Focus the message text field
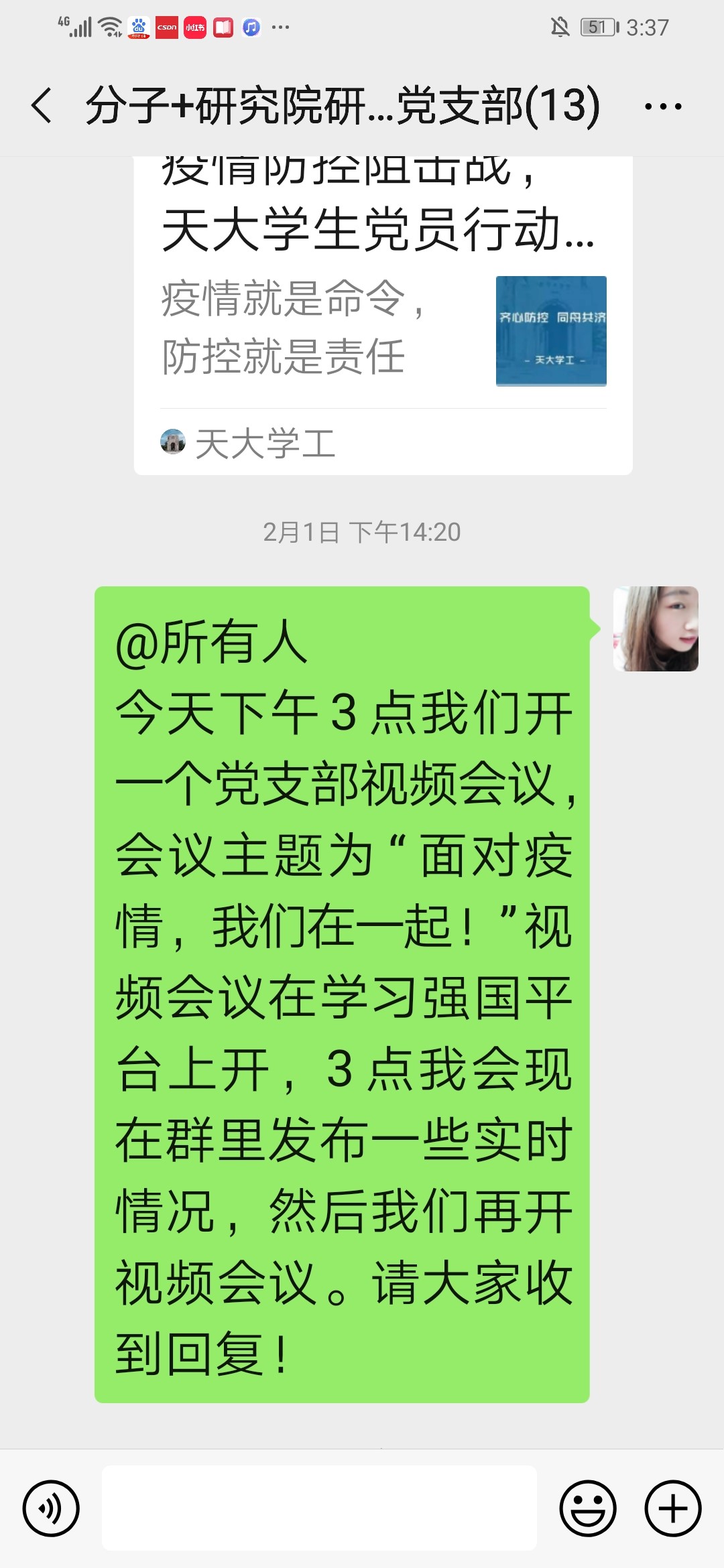This screenshot has height=1568, width=724. tap(319, 1508)
